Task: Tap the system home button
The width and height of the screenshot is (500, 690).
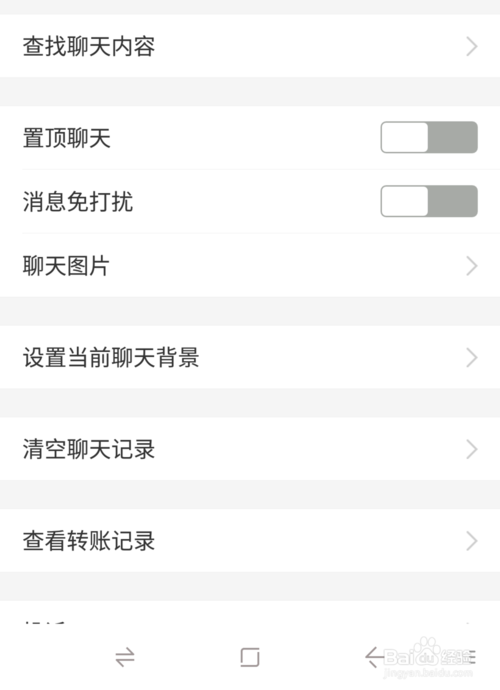Action: (250, 657)
